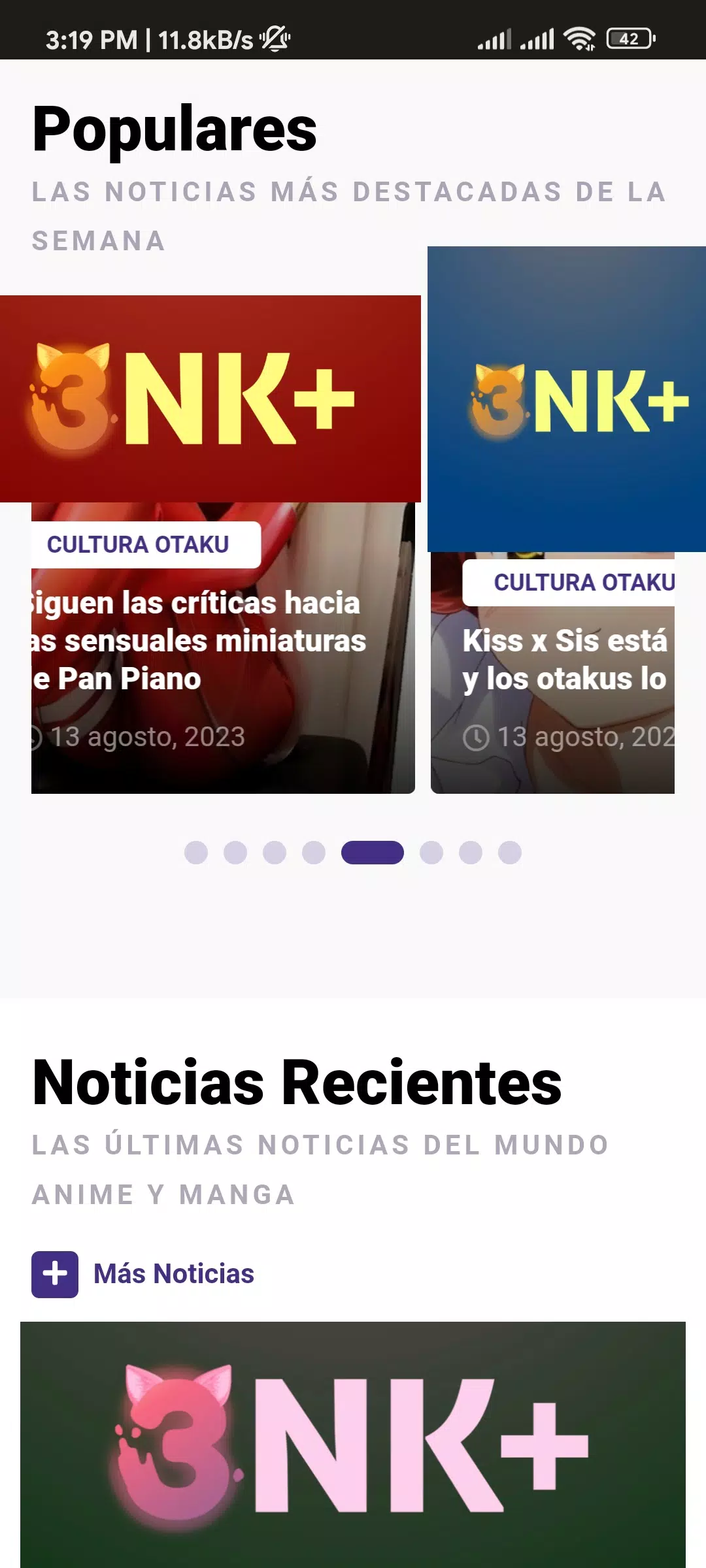Open the Más Noticias link

pyautogui.click(x=173, y=1274)
